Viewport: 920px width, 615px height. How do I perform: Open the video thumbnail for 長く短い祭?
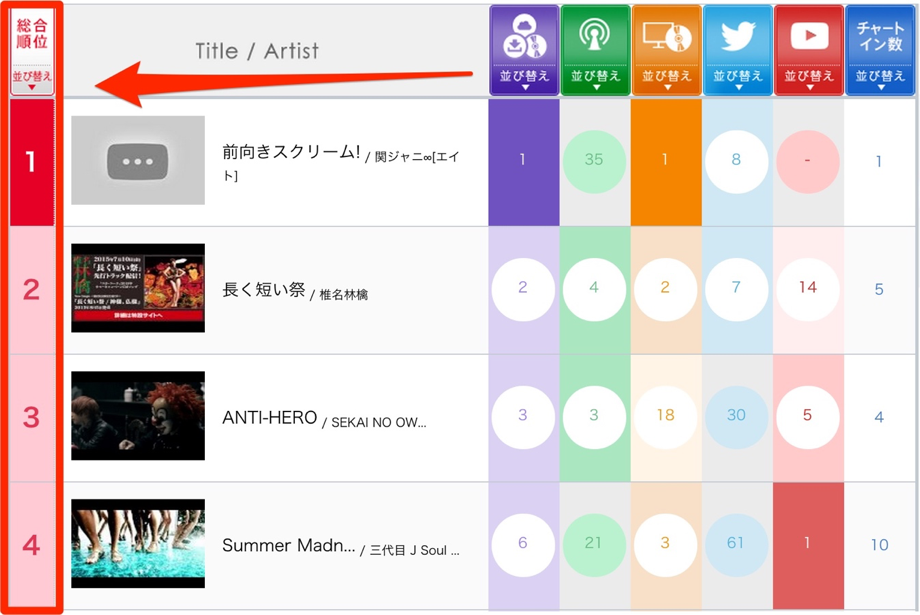click(138, 288)
